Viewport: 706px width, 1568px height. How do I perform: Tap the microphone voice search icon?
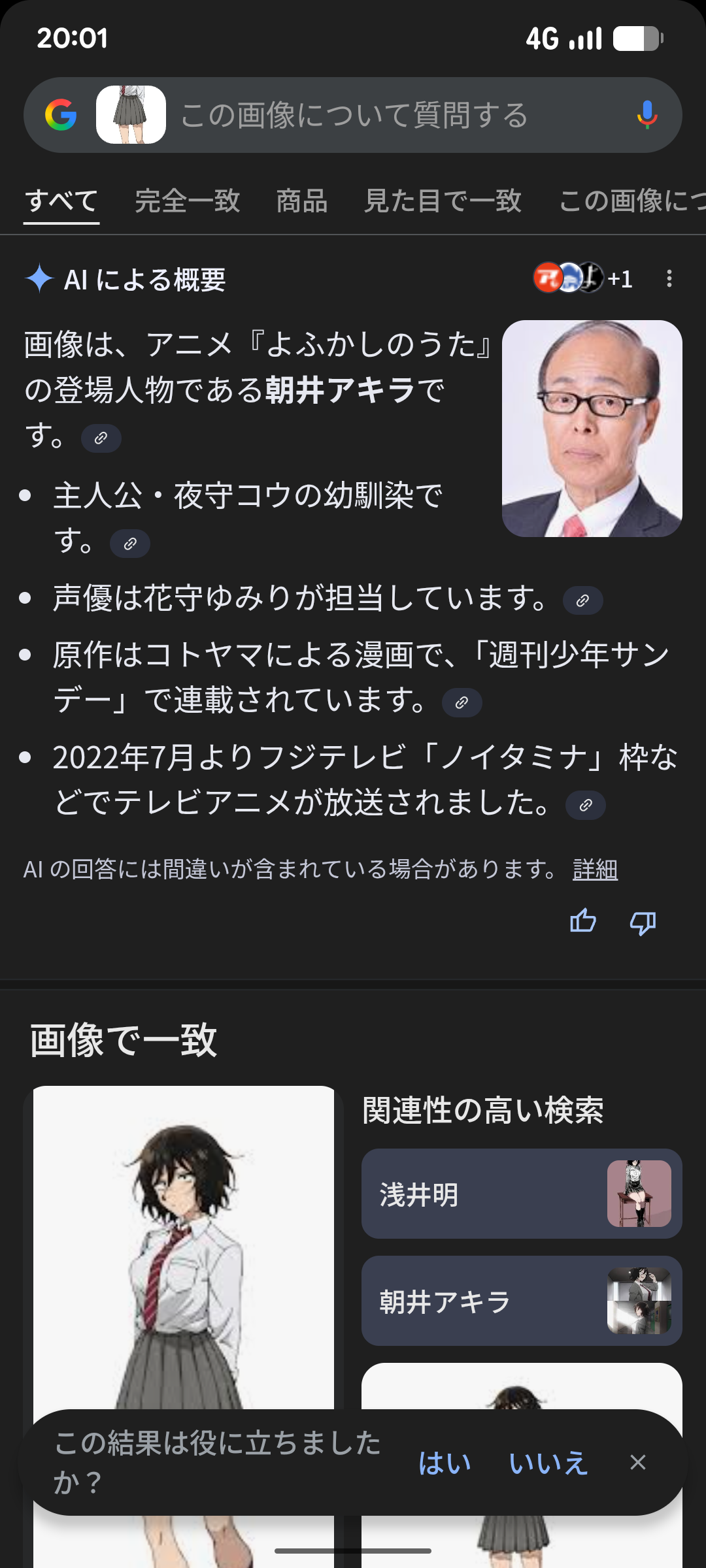coord(647,115)
